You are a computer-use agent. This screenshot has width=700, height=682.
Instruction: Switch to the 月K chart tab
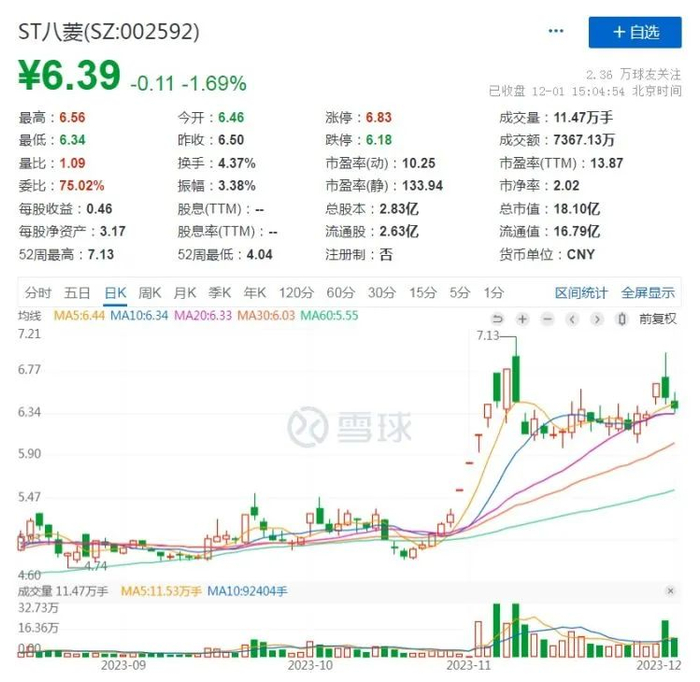(x=184, y=293)
